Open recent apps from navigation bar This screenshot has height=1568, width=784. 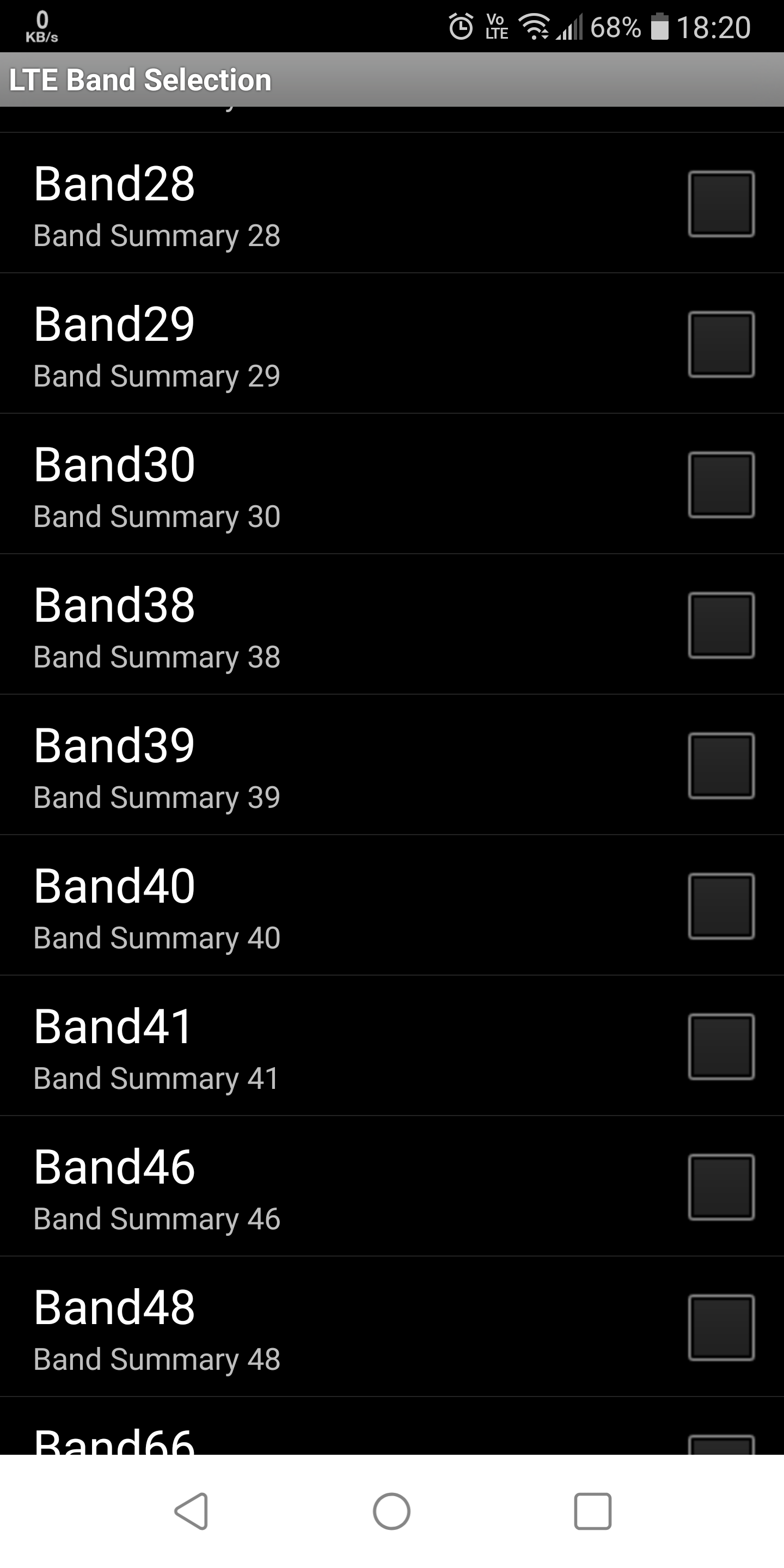pyautogui.click(x=592, y=1511)
